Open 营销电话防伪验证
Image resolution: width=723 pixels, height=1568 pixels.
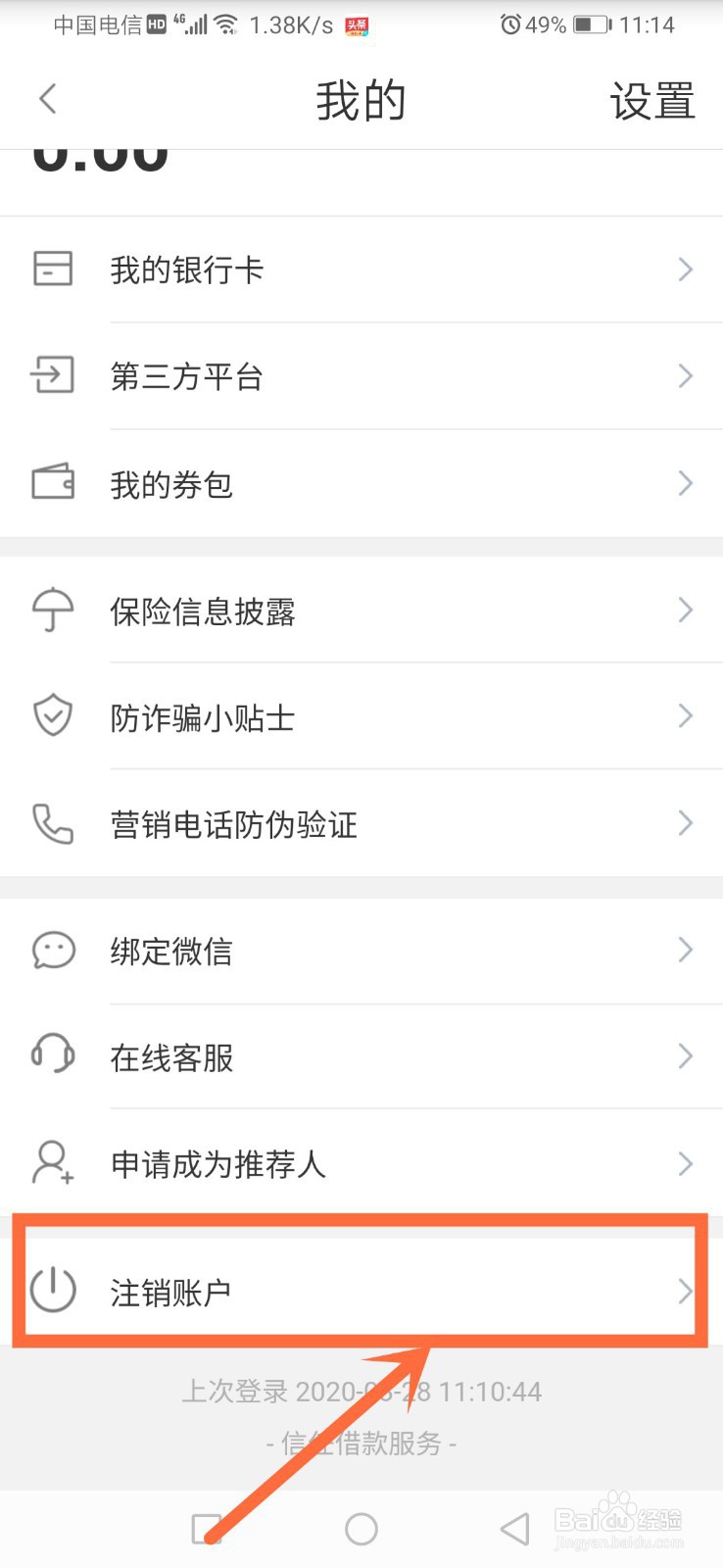click(x=361, y=823)
